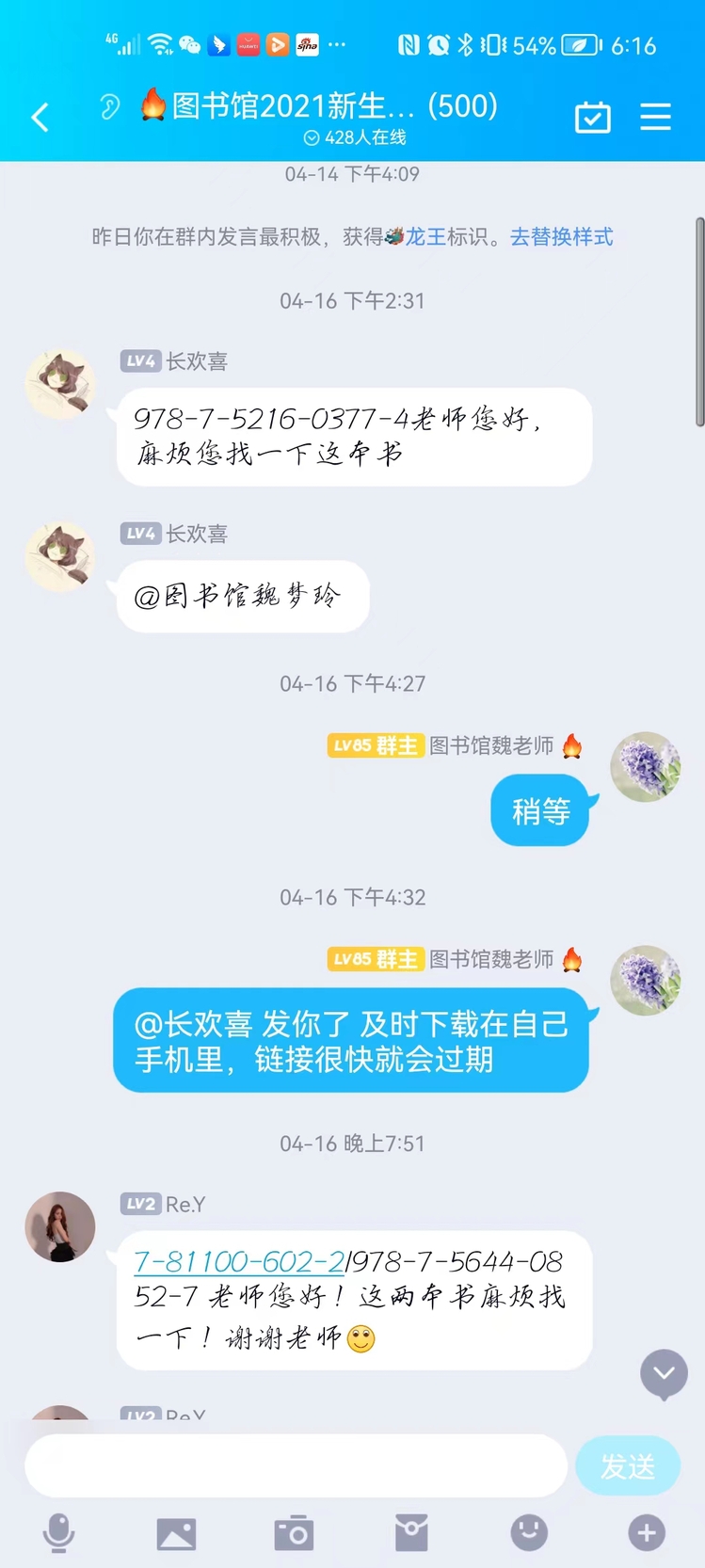
Task: Open 长欢喜's avatar beside the ISBN message
Action: coord(60,384)
